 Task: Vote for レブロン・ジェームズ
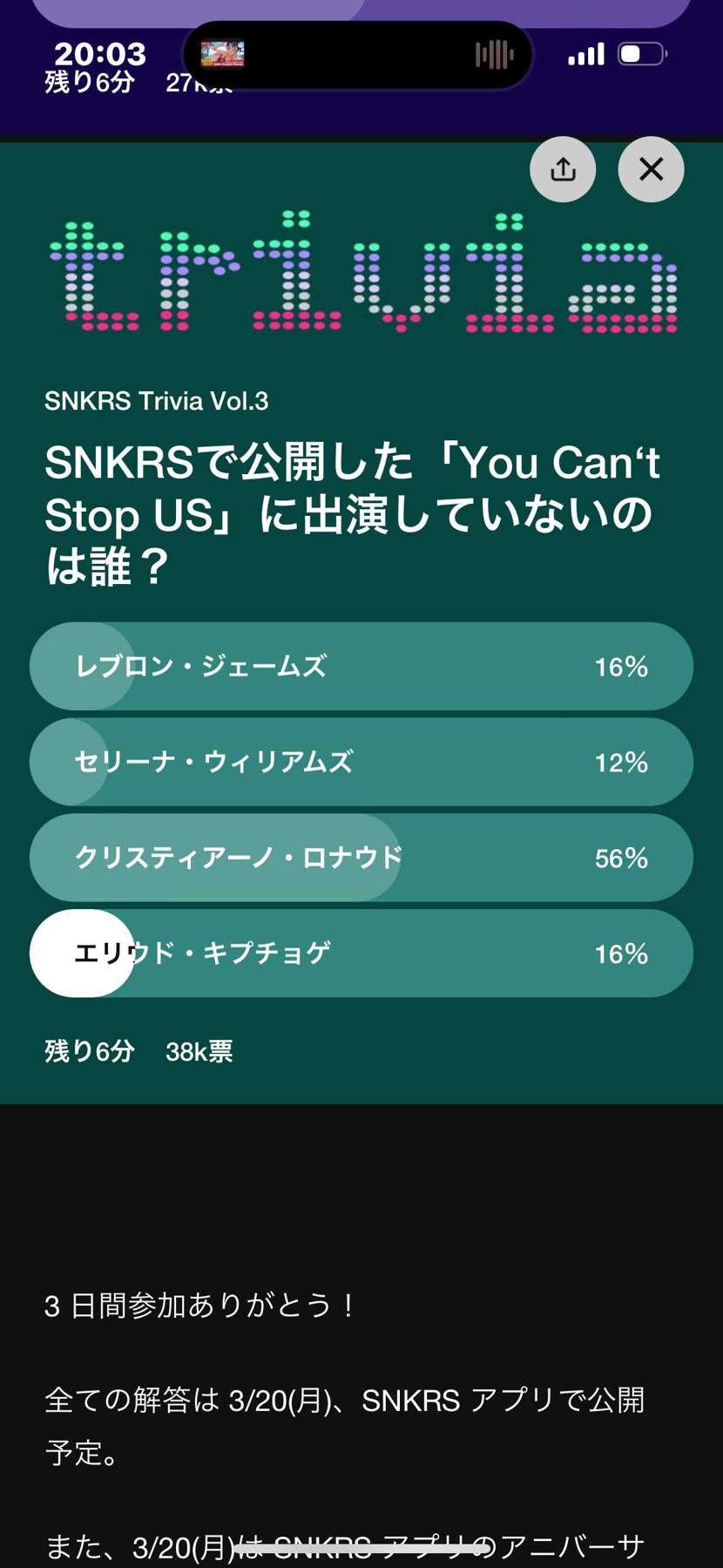361,666
